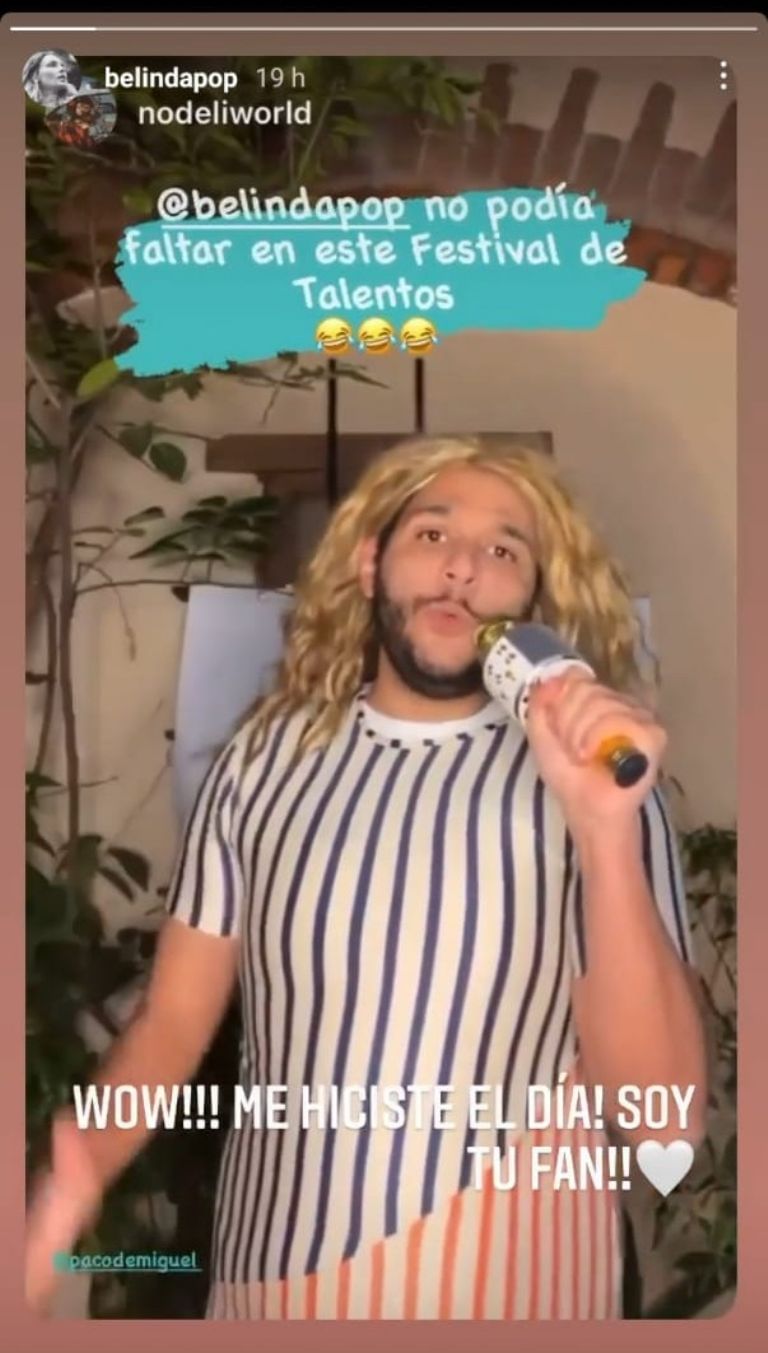The height and width of the screenshot is (1353, 768).
Task: Tap the belindapop username
Action: (185, 79)
